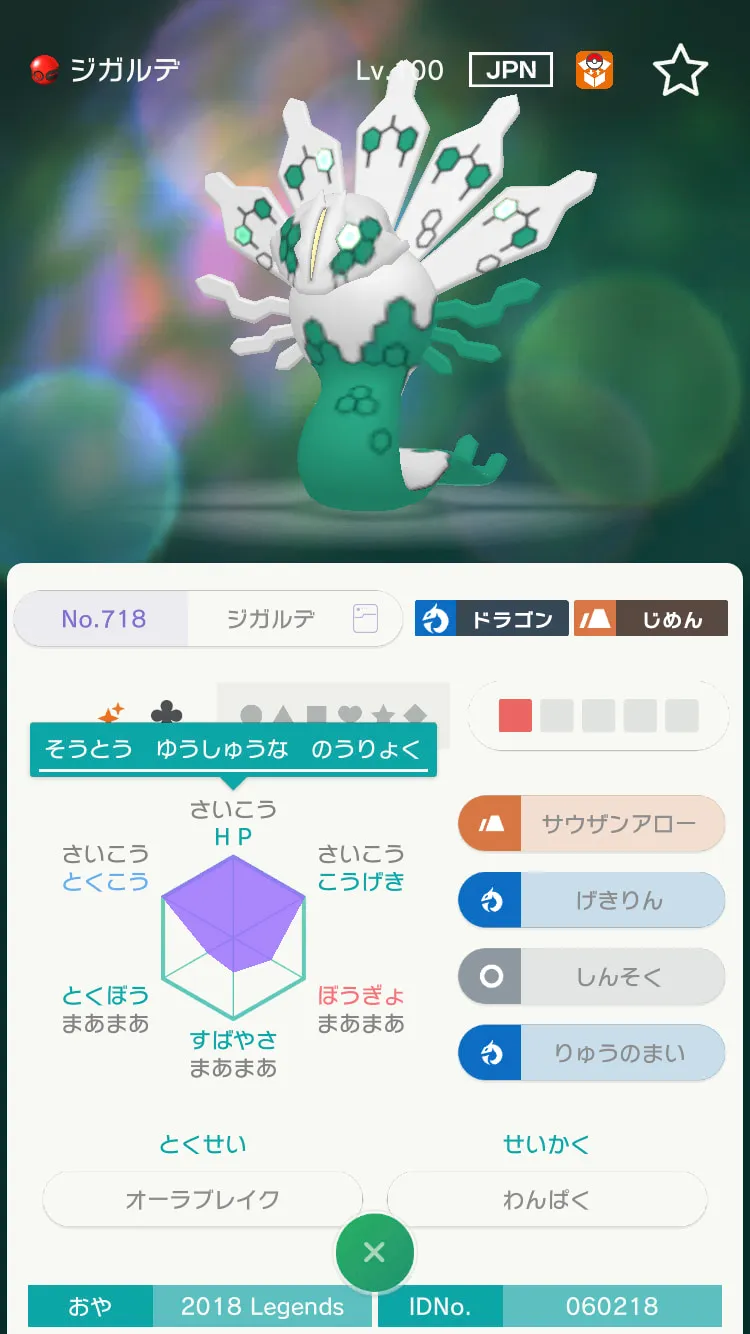Tap the ドラゴン type badge
This screenshot has height=1334, width=750.
[491, 619]
